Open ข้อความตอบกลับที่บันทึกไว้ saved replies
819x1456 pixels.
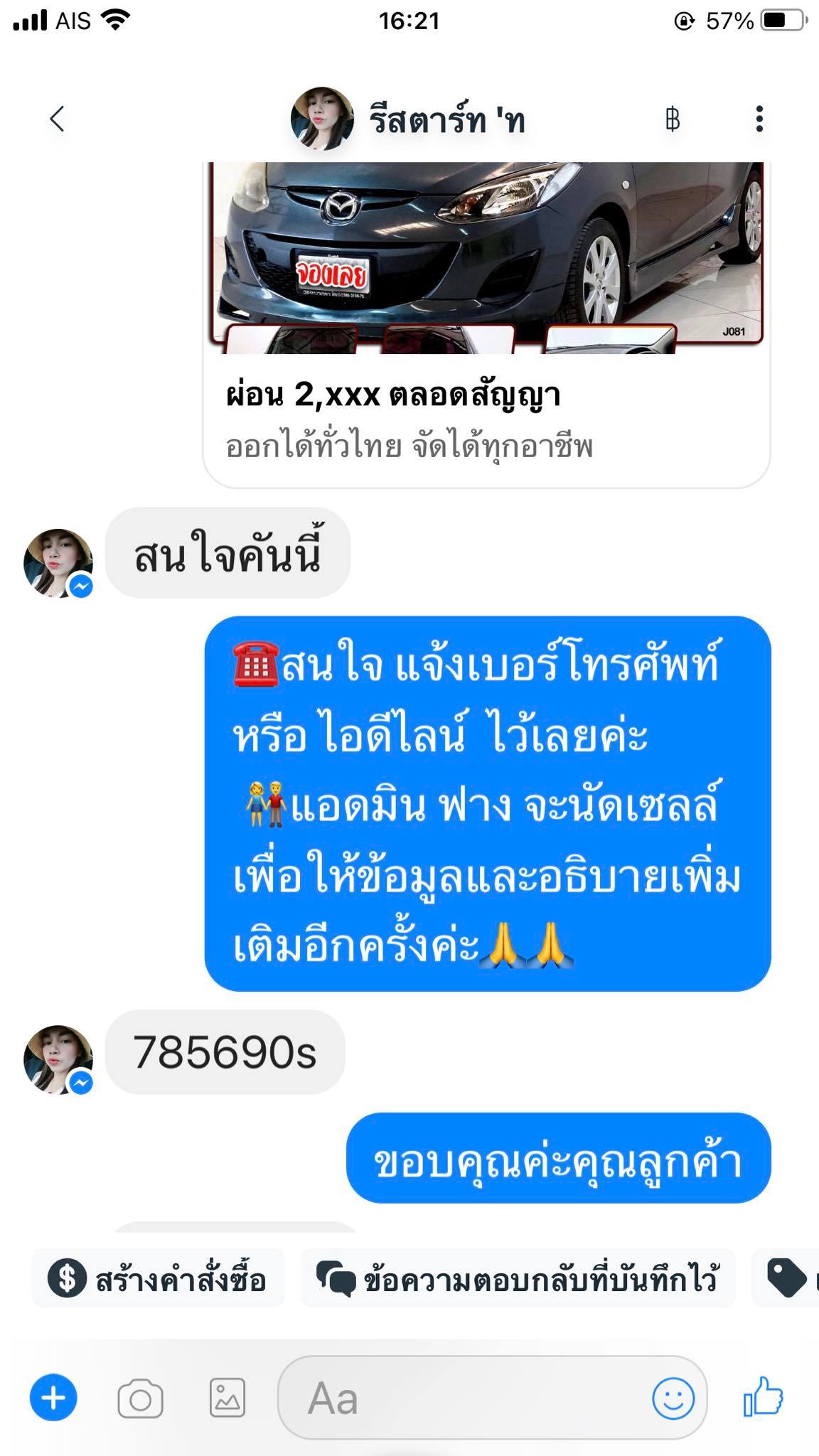pos(518,1280)
